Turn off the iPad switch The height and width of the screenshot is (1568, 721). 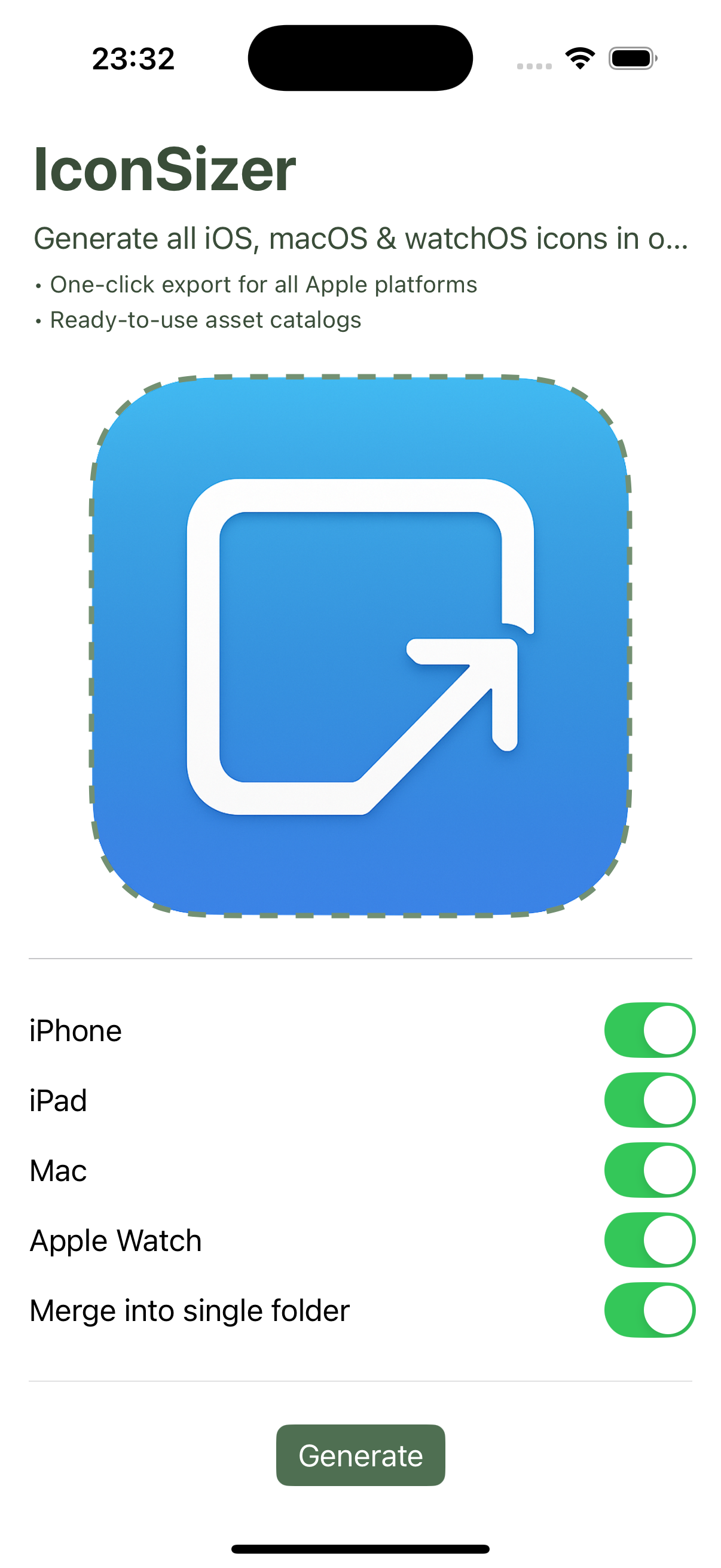pos(649,1100)
